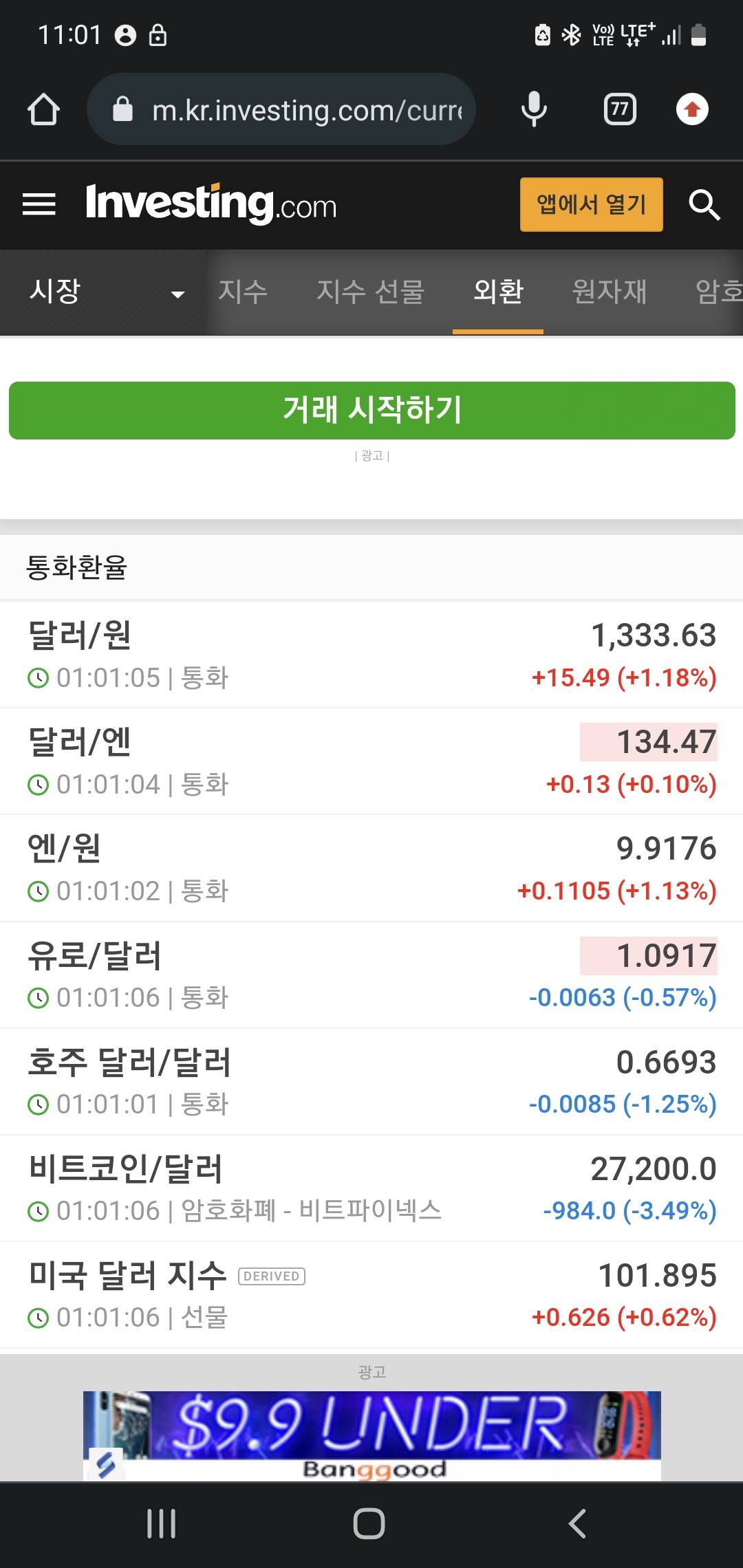The height and width of the screenshot is (1568, 743).
Task: Open the hamburger navigation menu
Action: [x=39, y=204]
